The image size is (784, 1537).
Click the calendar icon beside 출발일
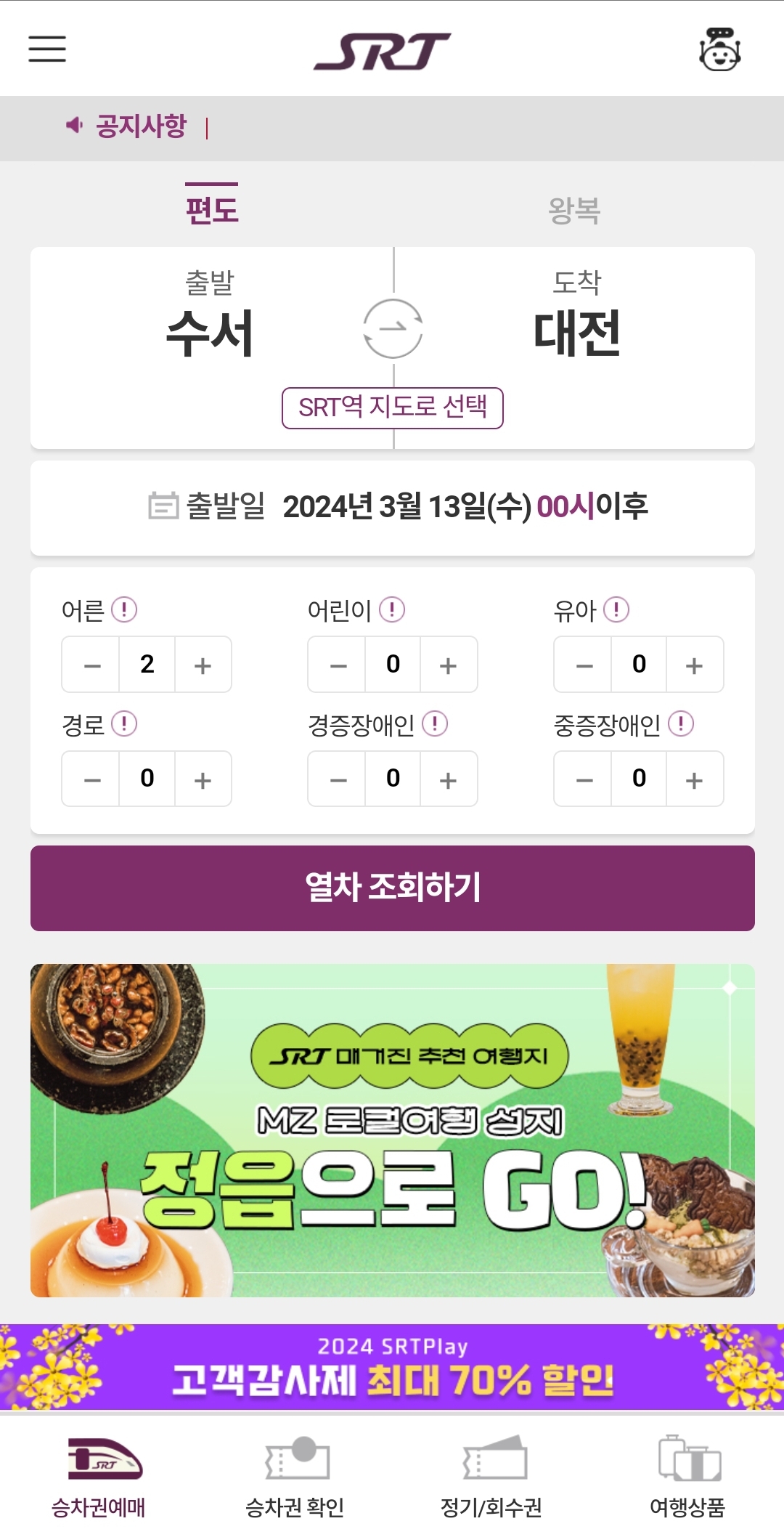164,507
